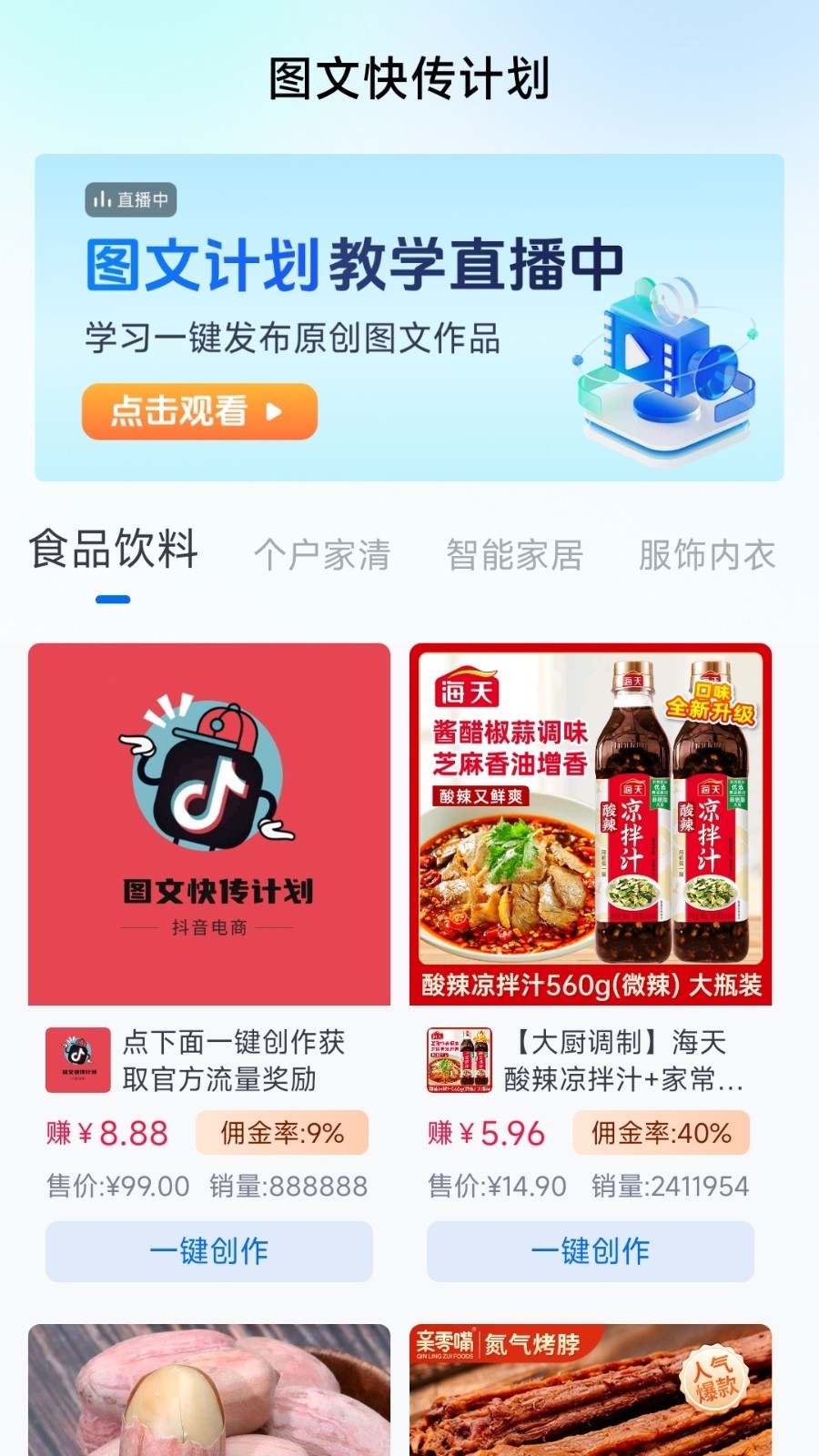Click 一键创作 under the Haitian product
819x1456 pixels.
590,1251
